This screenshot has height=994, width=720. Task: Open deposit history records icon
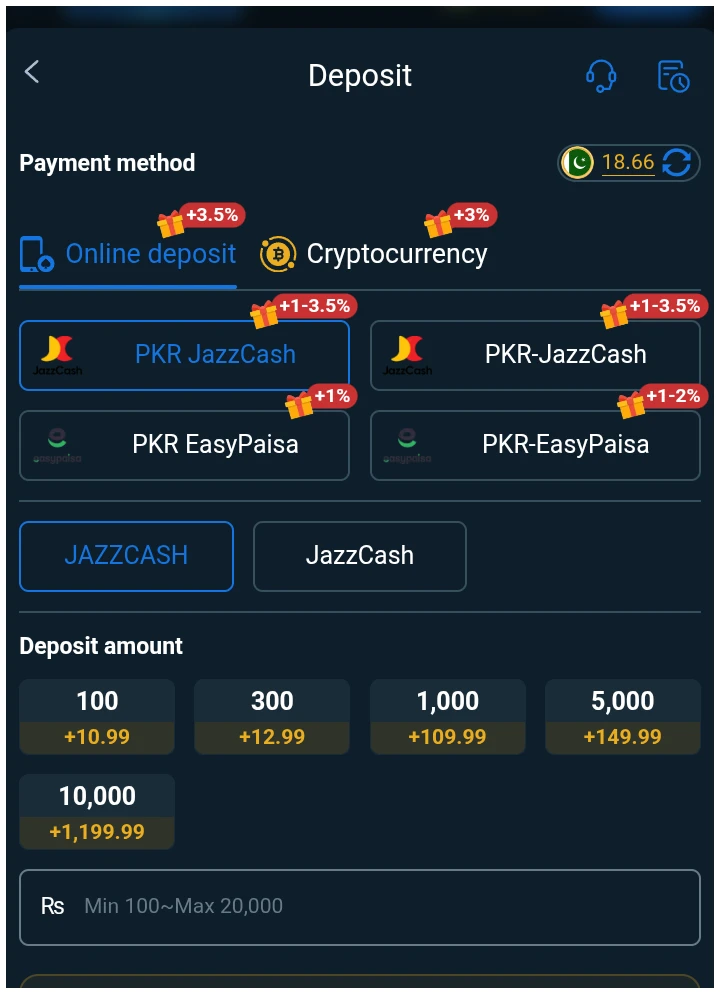[673, 76]
